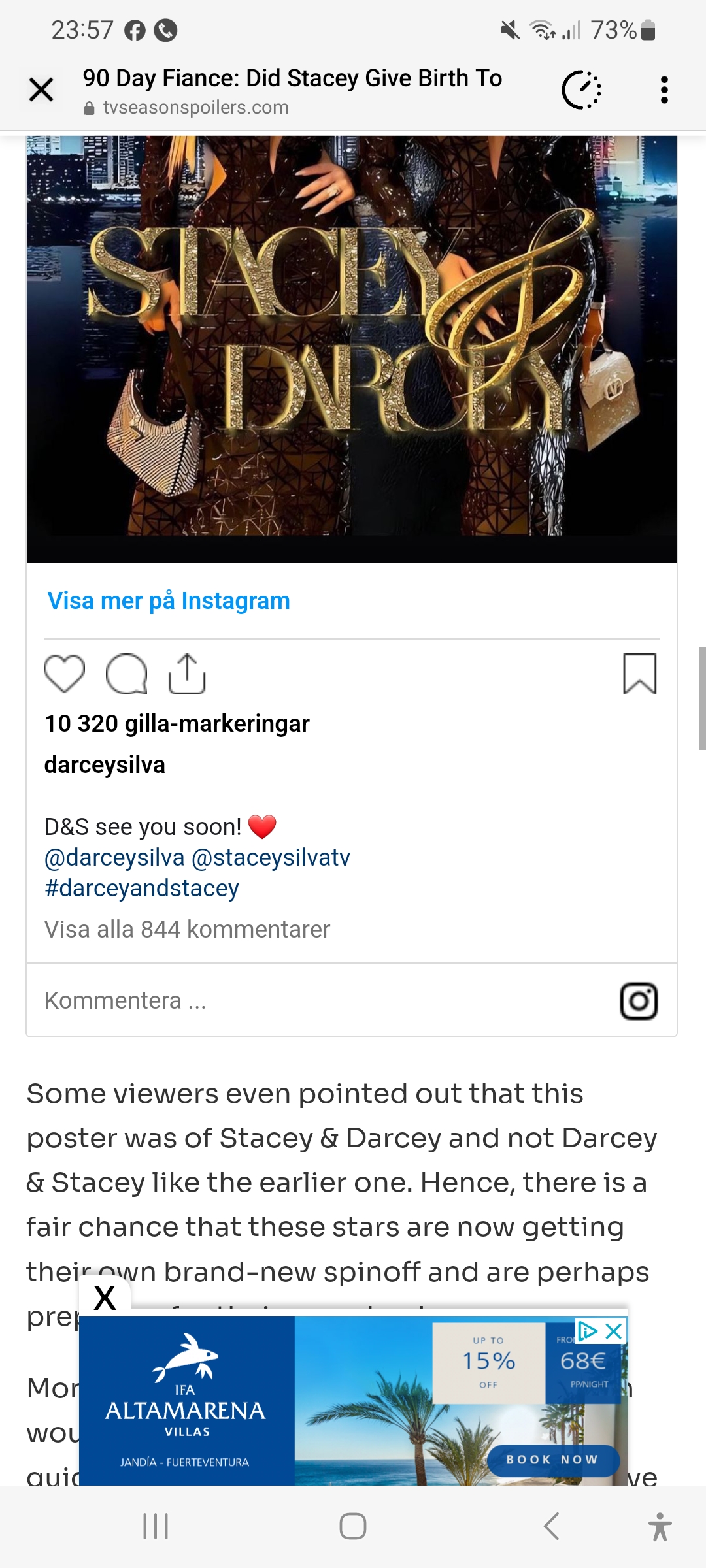Open the browser overflow menu
This screenshot has width=706, height=1568.
pyautogui.click(x=664, y=90)
